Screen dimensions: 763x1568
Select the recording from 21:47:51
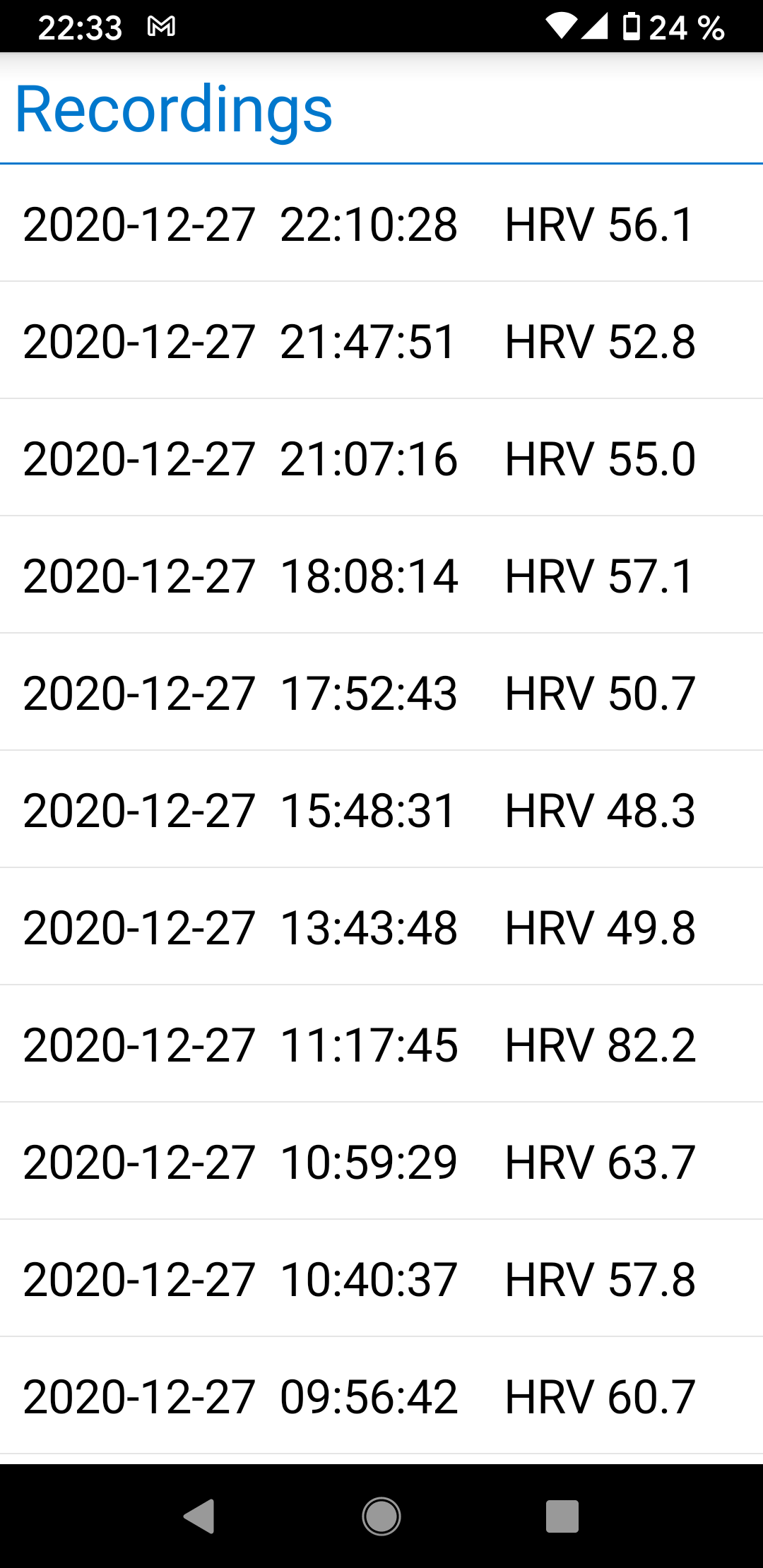[381, 340]
